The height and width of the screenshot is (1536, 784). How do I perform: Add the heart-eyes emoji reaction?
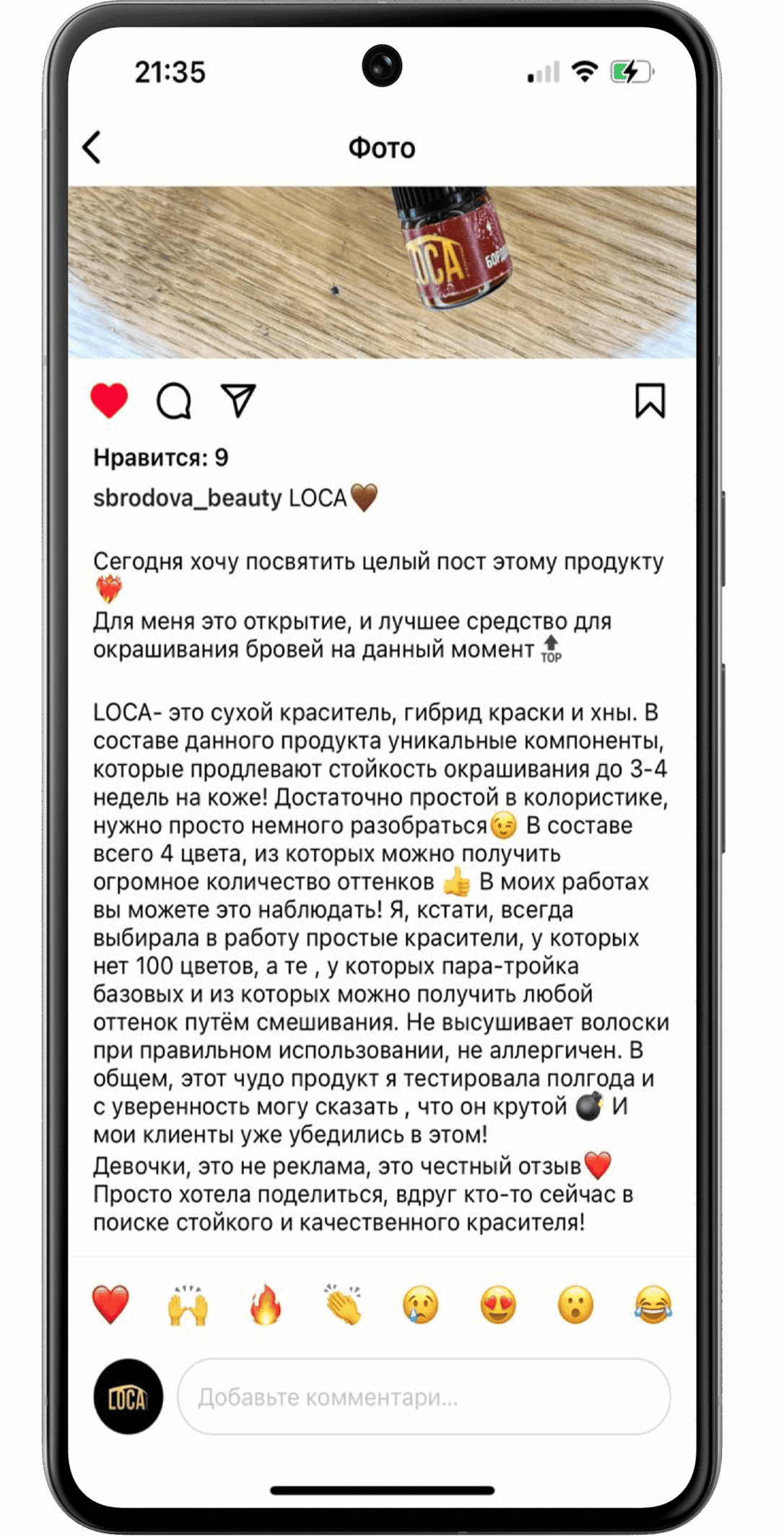tap(498, 1305)
